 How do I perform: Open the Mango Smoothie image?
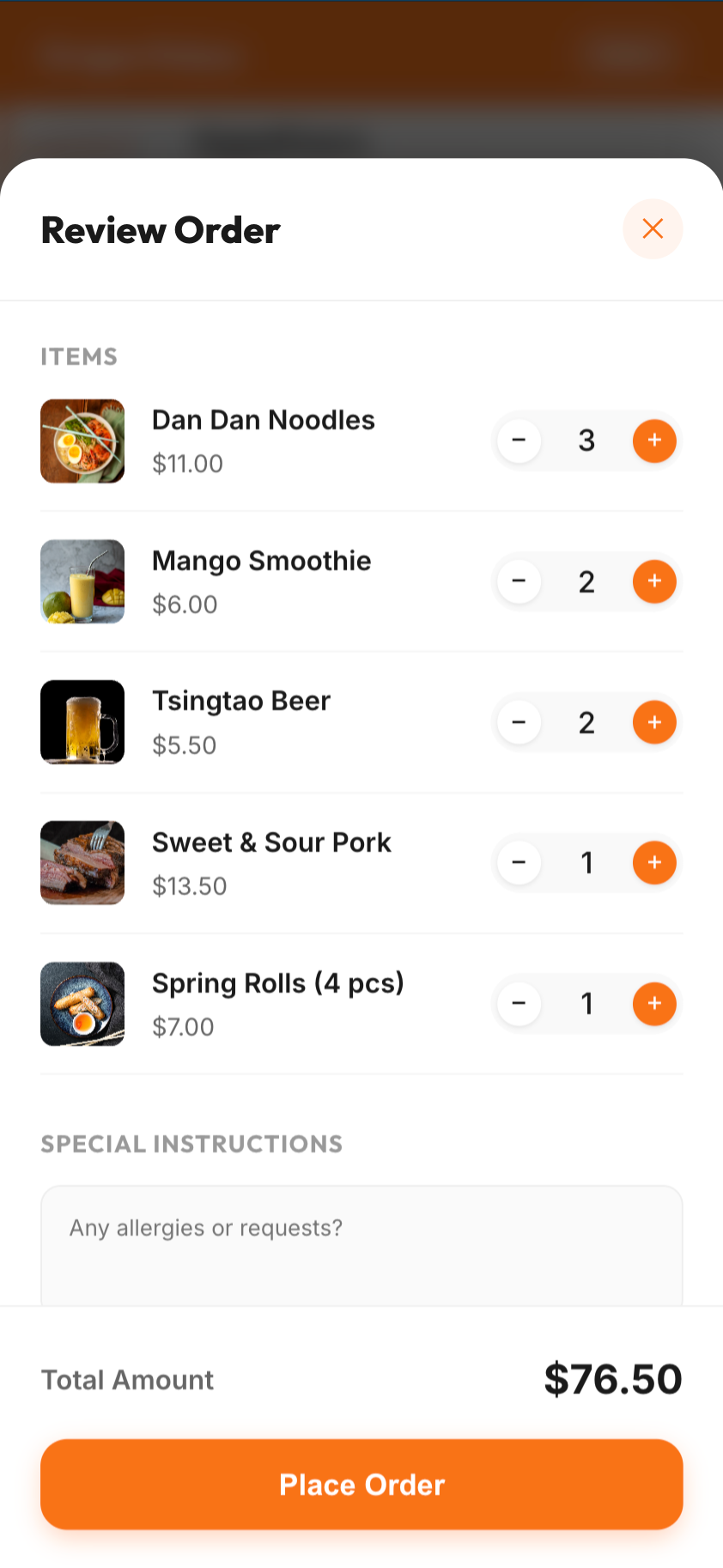pyautogui.click(x=82, y=581)
